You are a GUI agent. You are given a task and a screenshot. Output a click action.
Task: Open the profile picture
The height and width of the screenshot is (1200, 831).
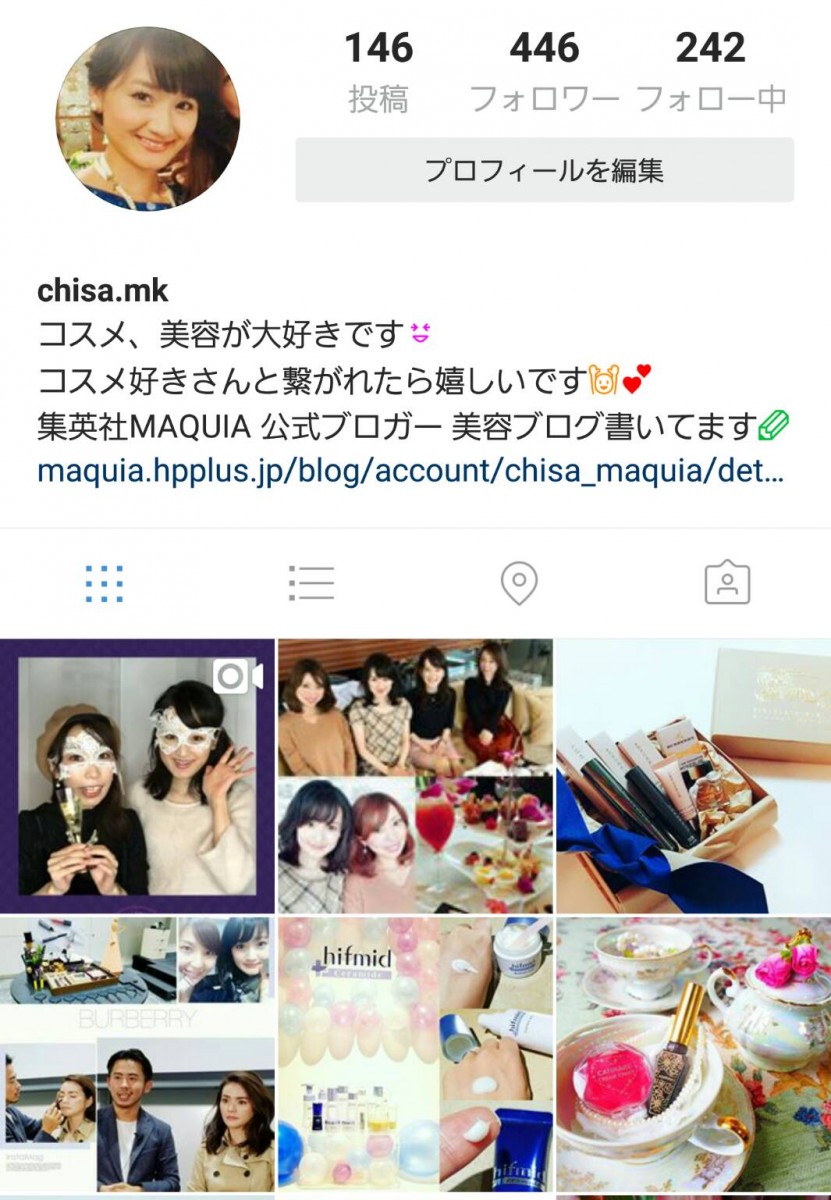pos(147,119)
